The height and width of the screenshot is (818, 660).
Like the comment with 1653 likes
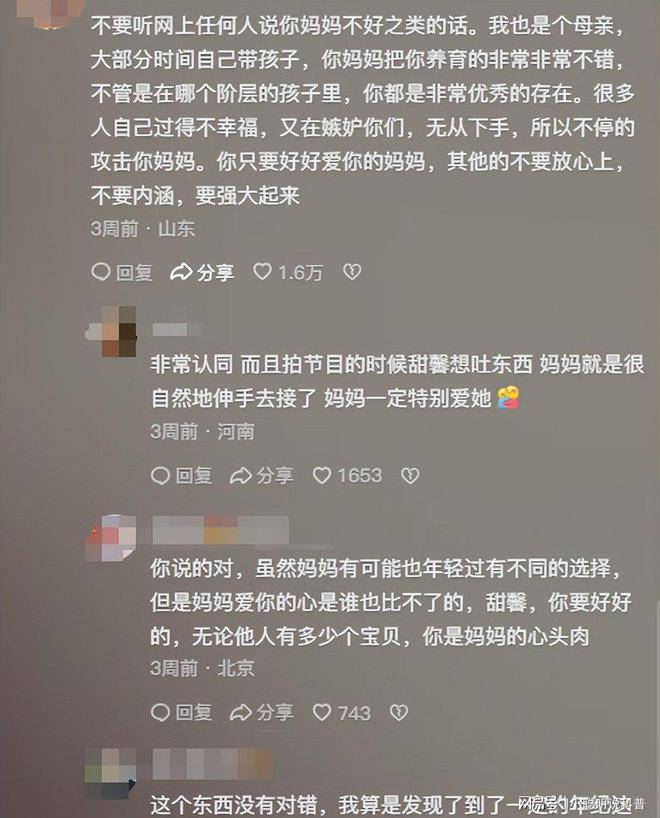(323, 475)
